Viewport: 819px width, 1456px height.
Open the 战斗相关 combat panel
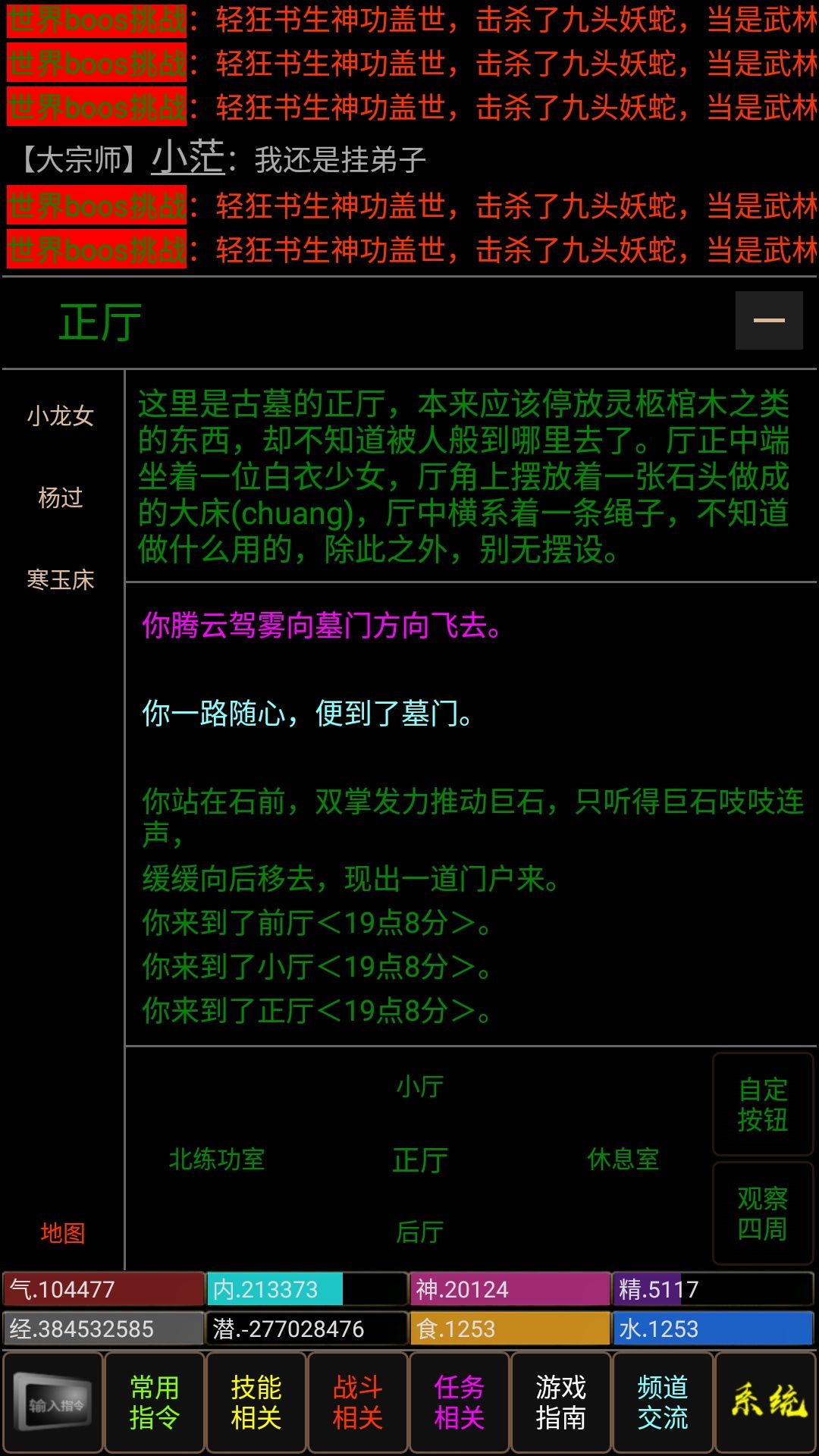pos(358,1401)
